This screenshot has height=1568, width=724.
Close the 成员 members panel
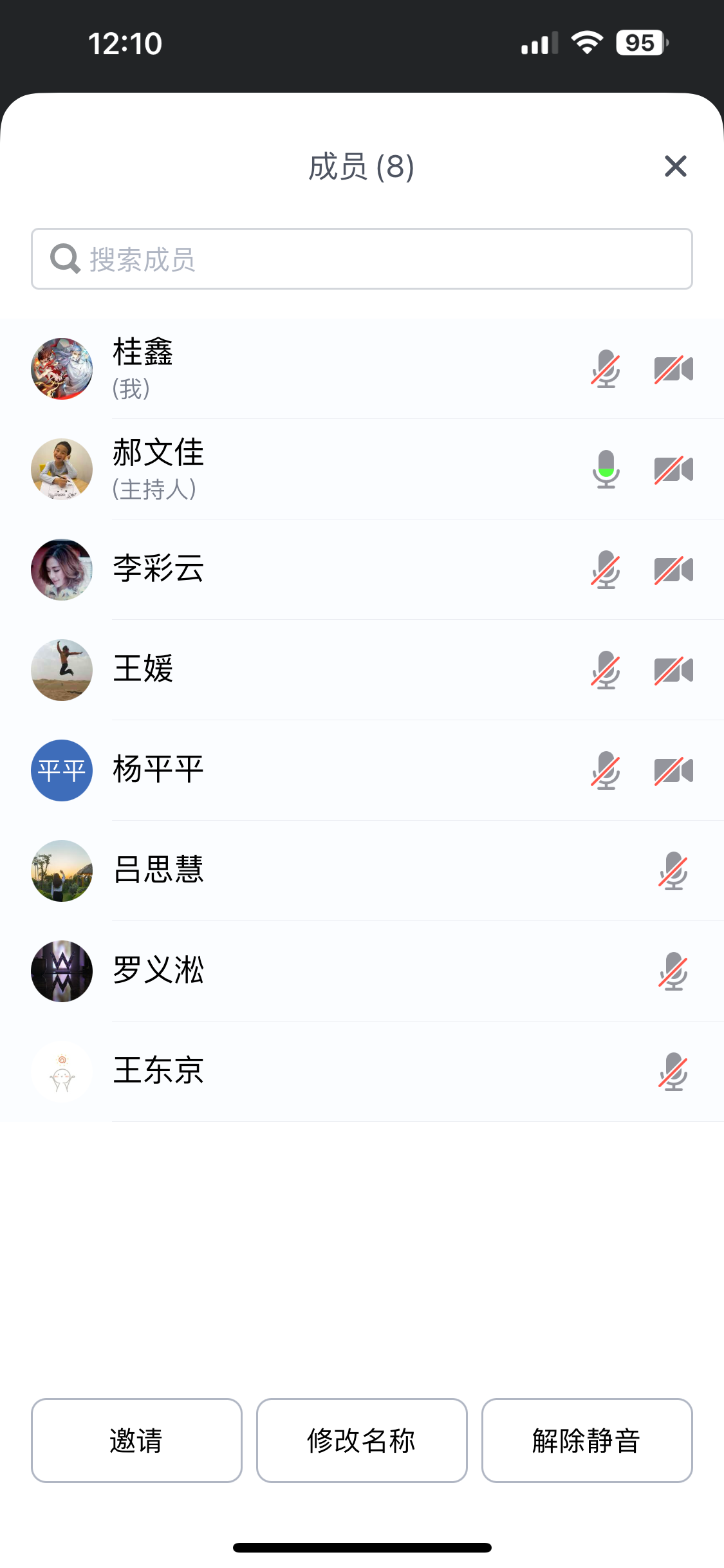(x=675, y=166)
